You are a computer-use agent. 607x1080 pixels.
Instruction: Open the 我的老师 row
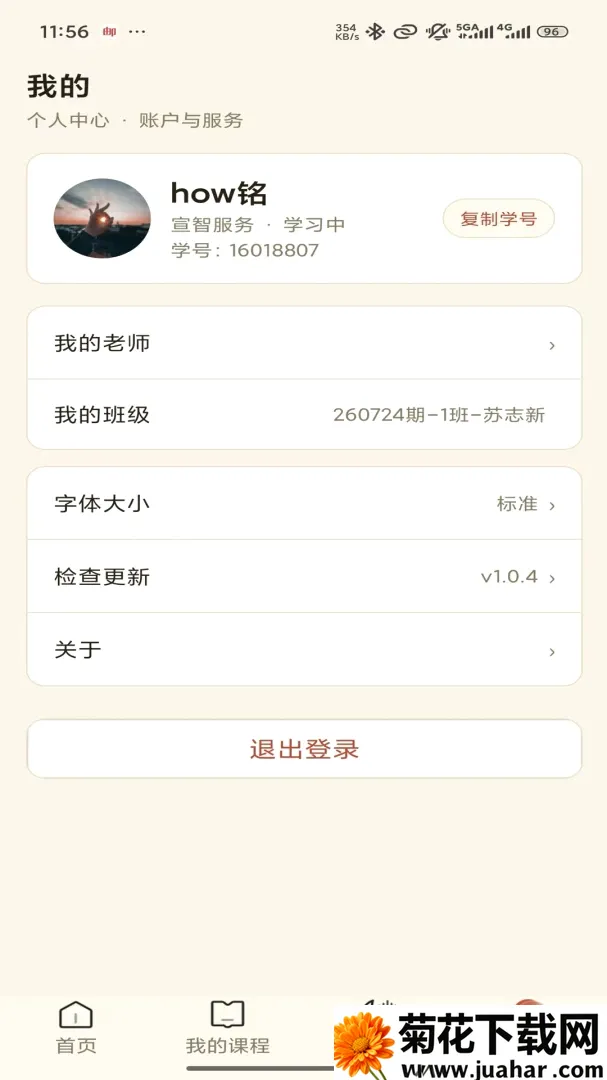pyautogui.click(x=304, y=343)
